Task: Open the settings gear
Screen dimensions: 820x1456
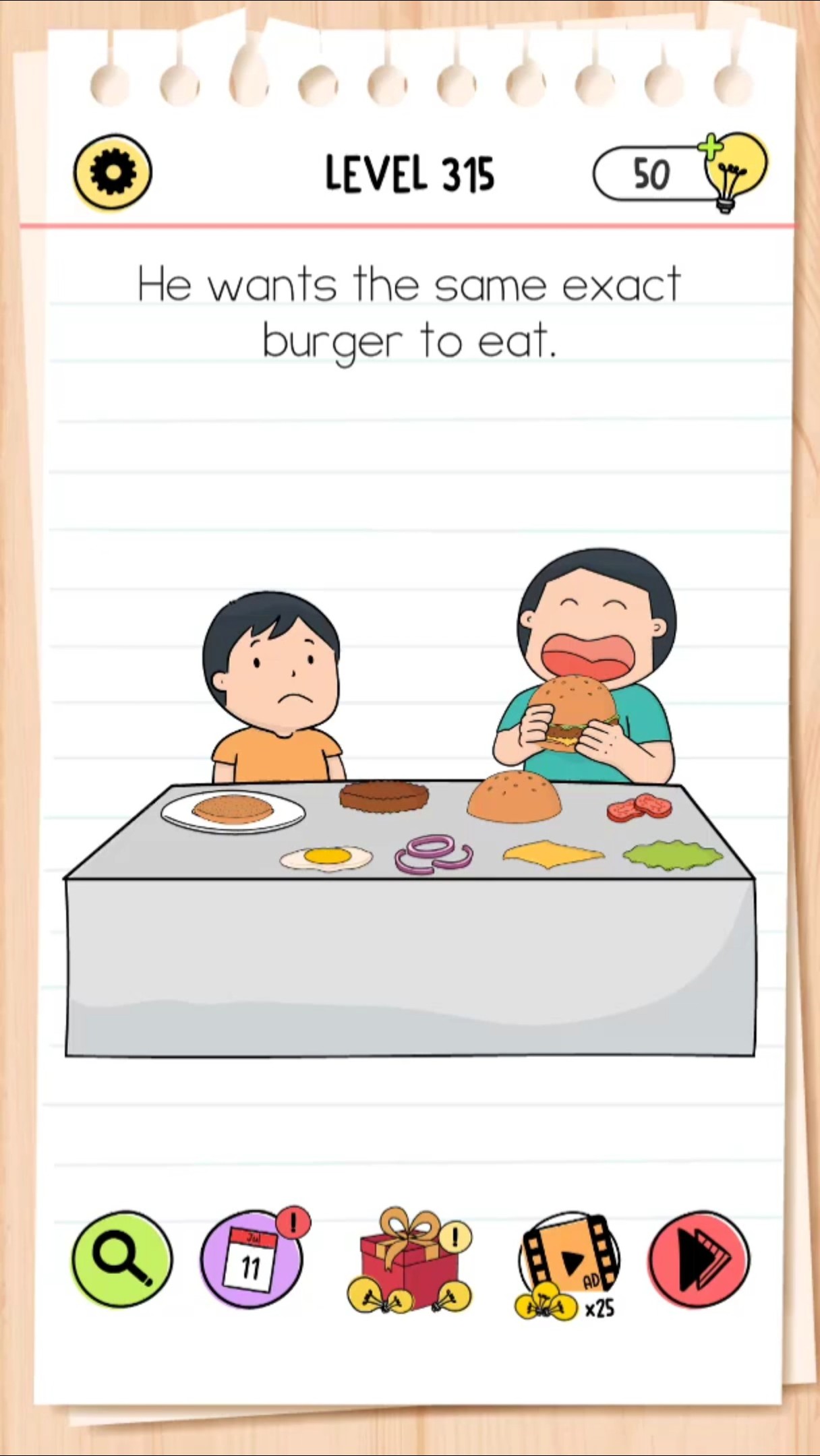Action: click(x=113, y=172)
